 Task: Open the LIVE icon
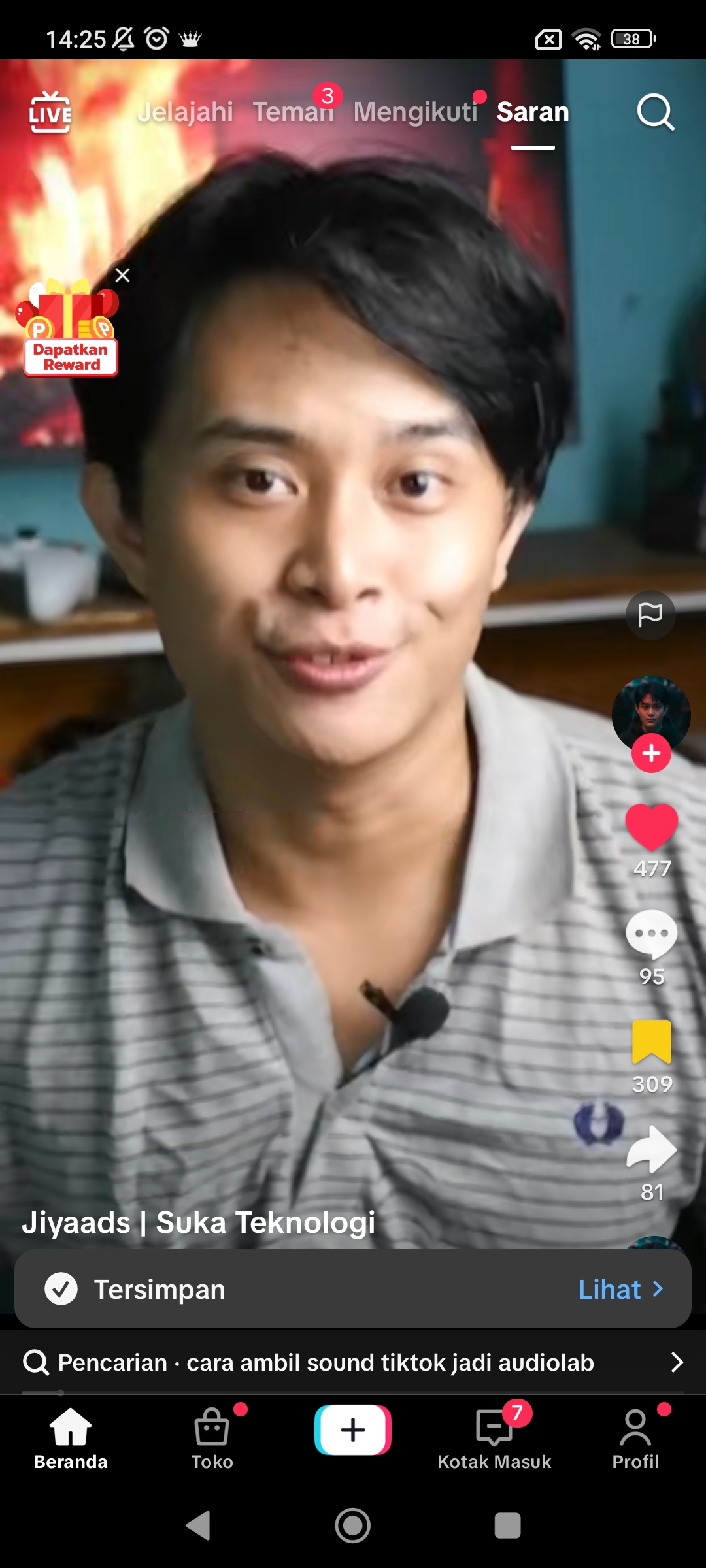pos(50,112)
